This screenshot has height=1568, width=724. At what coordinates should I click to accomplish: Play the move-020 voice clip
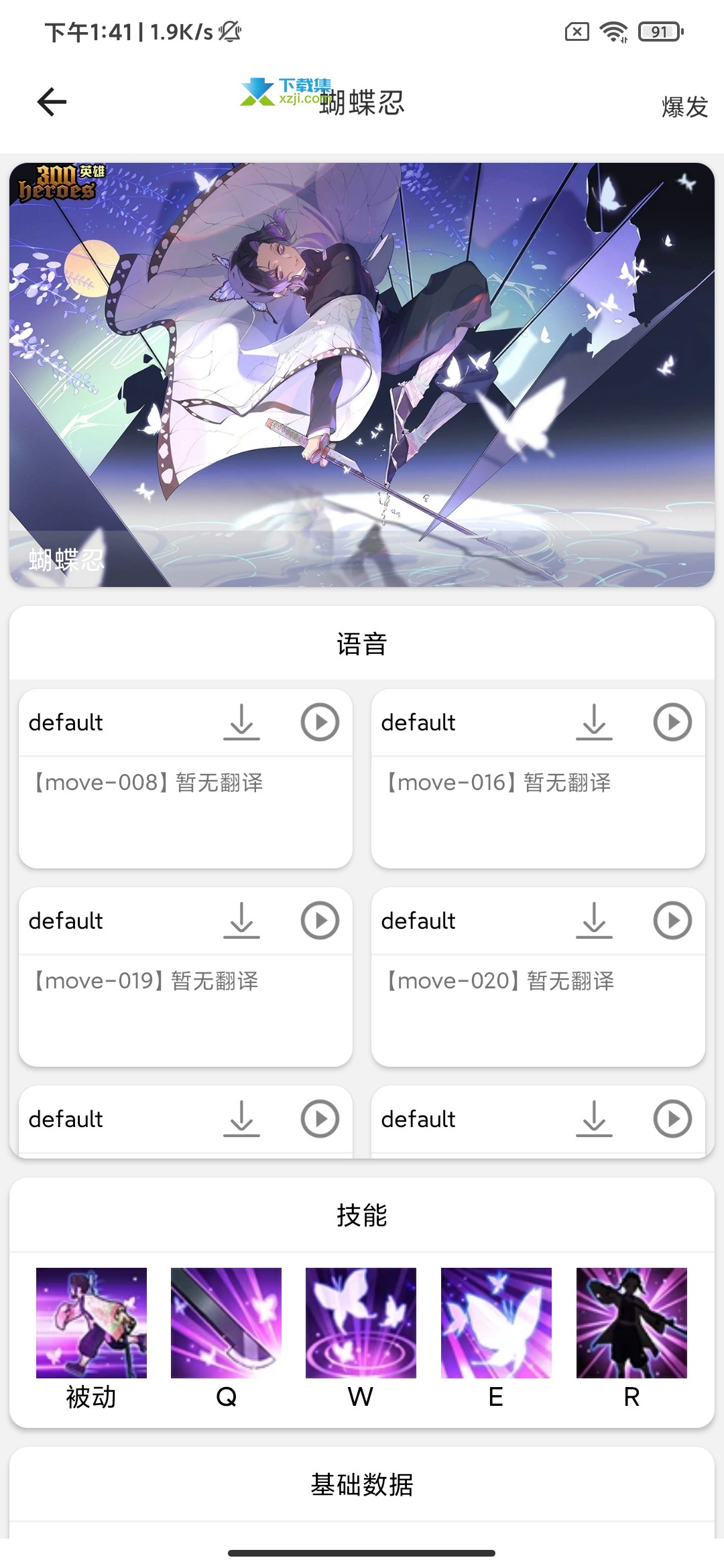672,921
